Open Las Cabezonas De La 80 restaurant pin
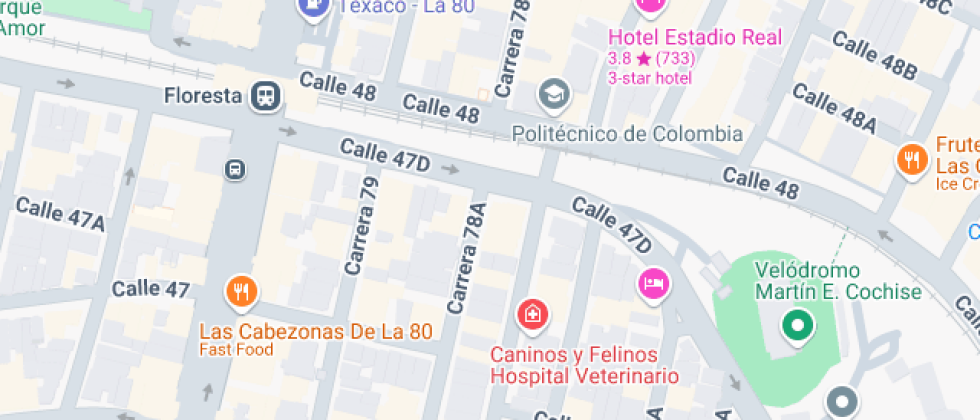This screenshot has width=980, height=420. (x=241, y=291)
